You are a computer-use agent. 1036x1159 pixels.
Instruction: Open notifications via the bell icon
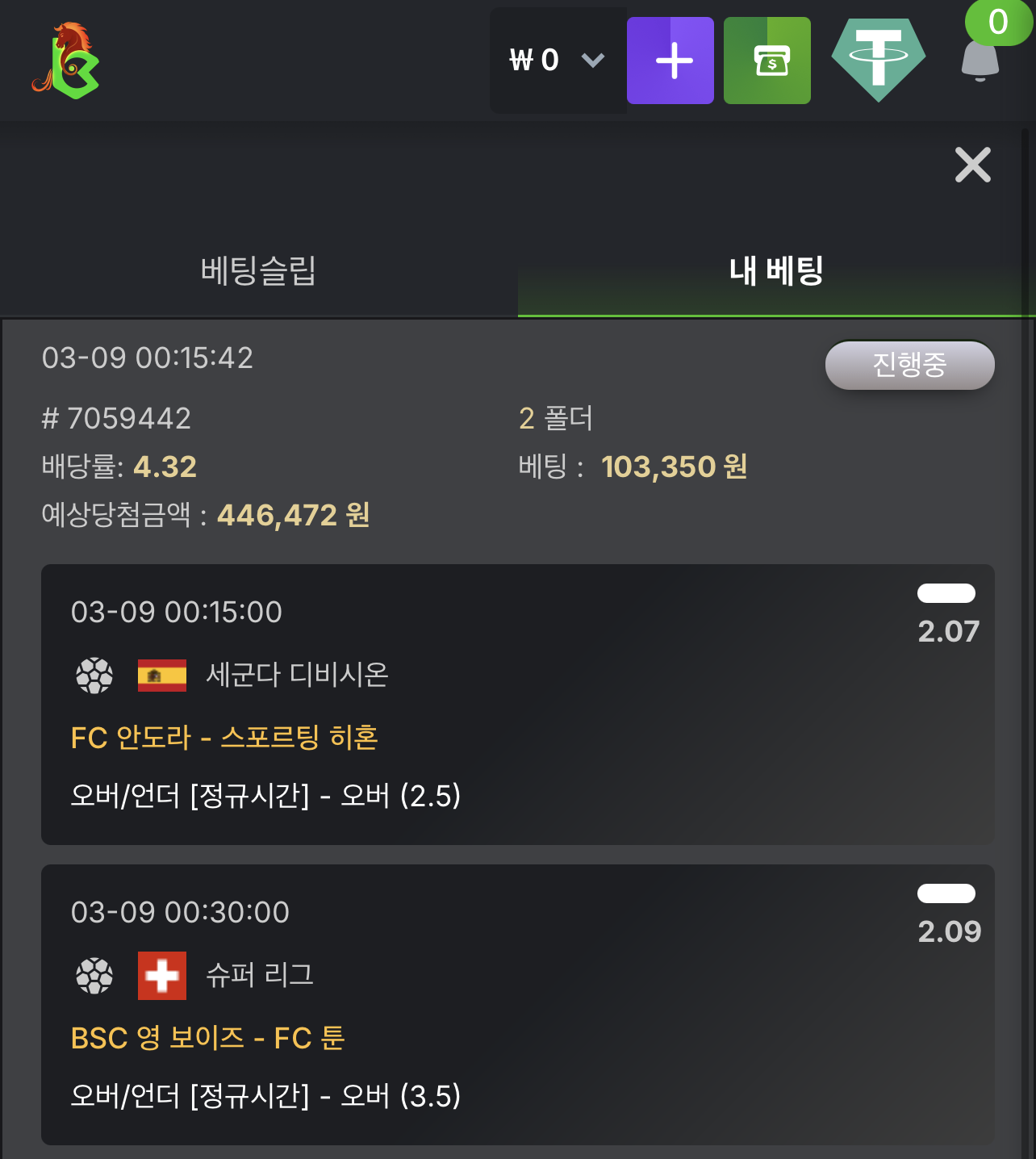click(981, 69)
